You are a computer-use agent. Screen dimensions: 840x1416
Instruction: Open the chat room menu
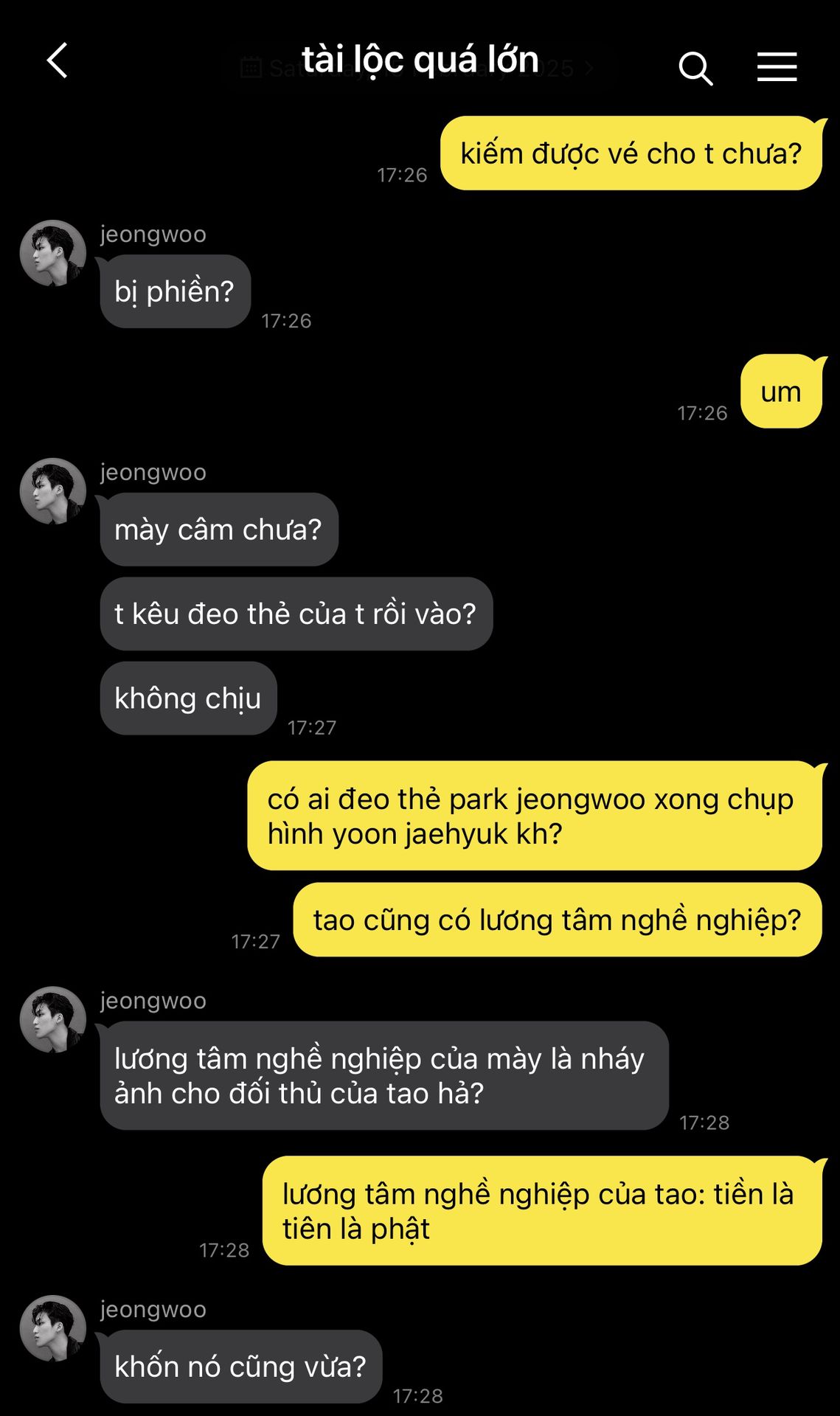click(777, 67)
